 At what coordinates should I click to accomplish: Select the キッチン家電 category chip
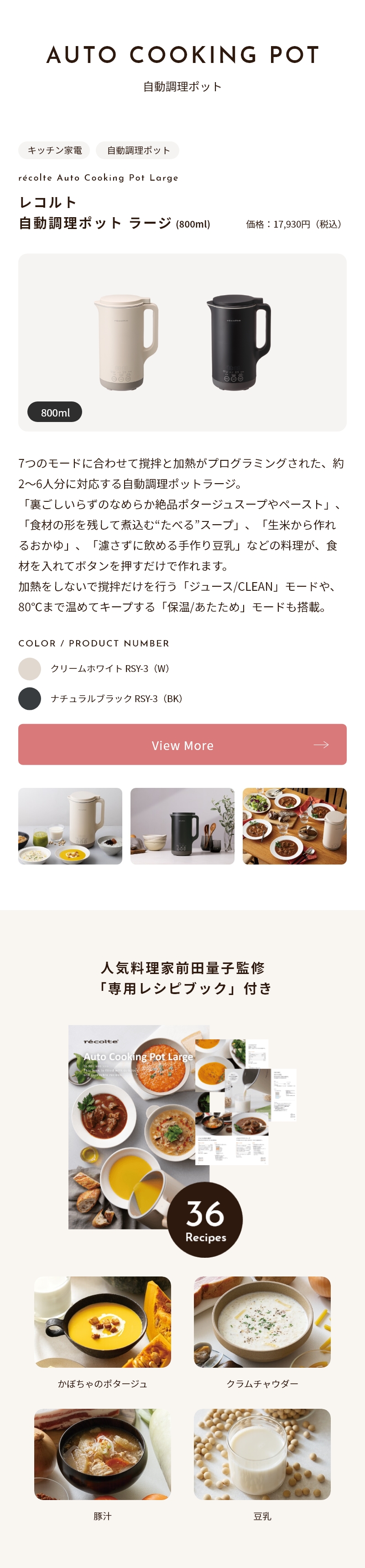pyautogui.click(x=54, y=151)
